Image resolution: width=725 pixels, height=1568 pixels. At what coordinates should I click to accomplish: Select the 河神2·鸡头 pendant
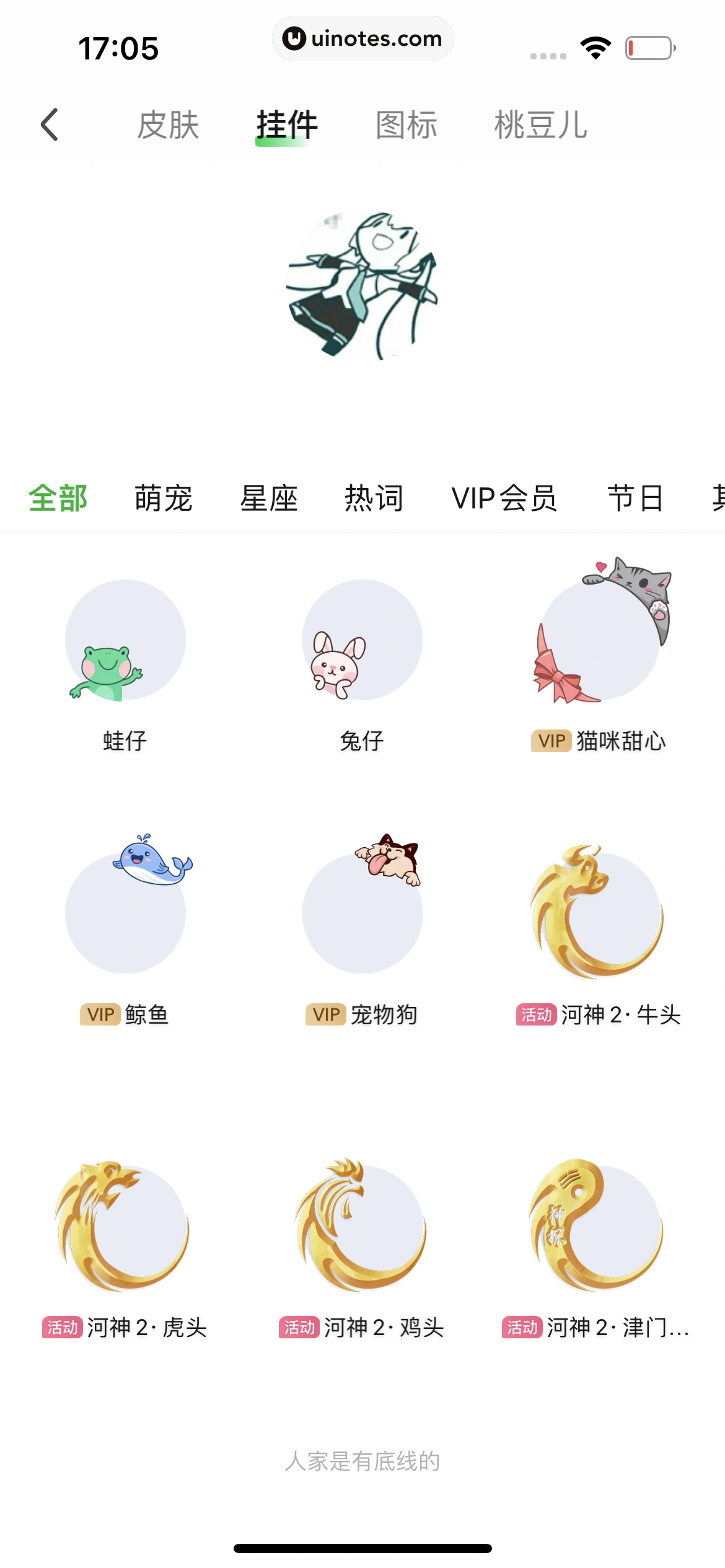[x=362, y=1226]
